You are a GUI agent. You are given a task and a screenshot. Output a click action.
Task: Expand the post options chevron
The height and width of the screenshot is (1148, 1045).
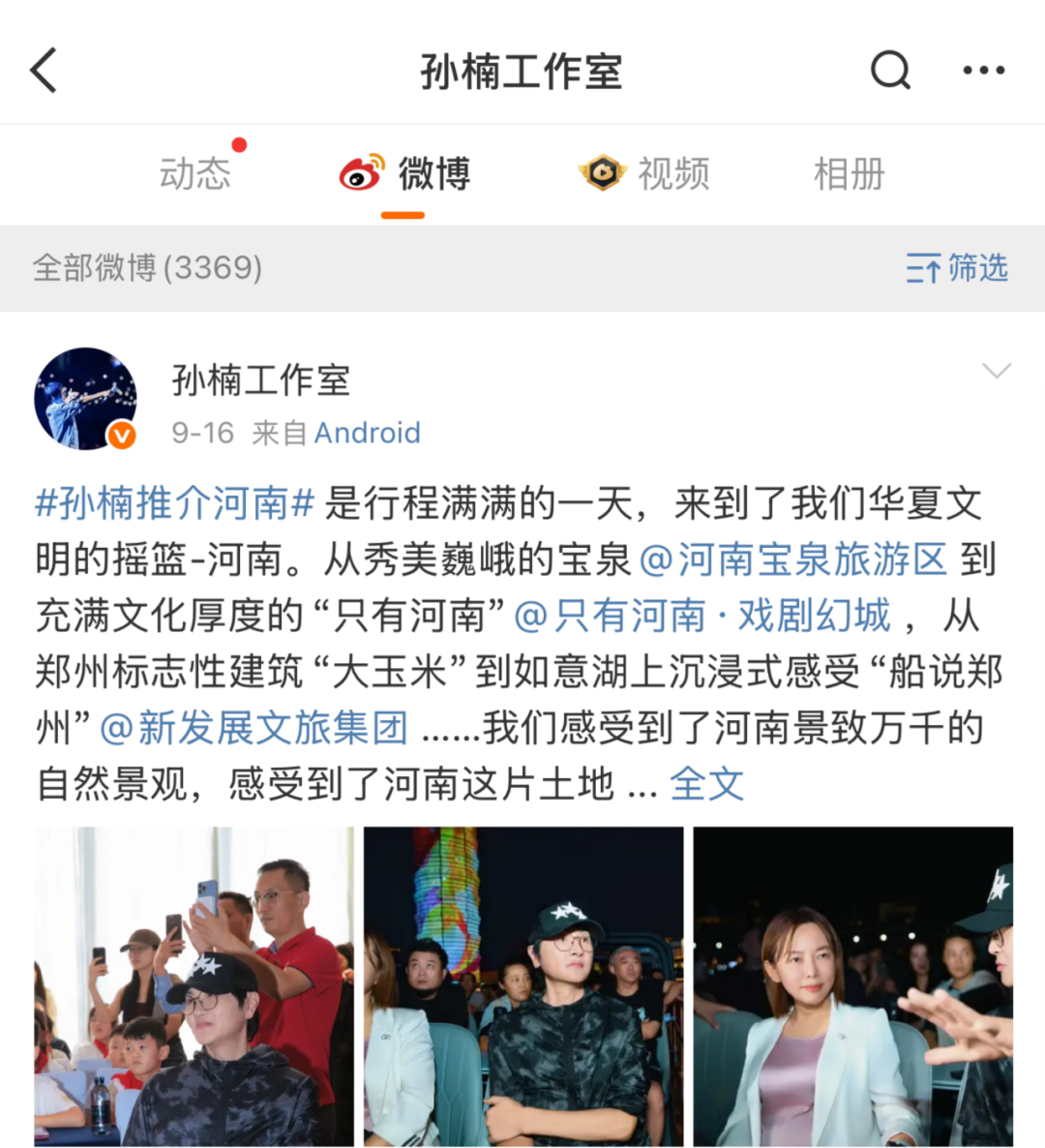point(996,371)
